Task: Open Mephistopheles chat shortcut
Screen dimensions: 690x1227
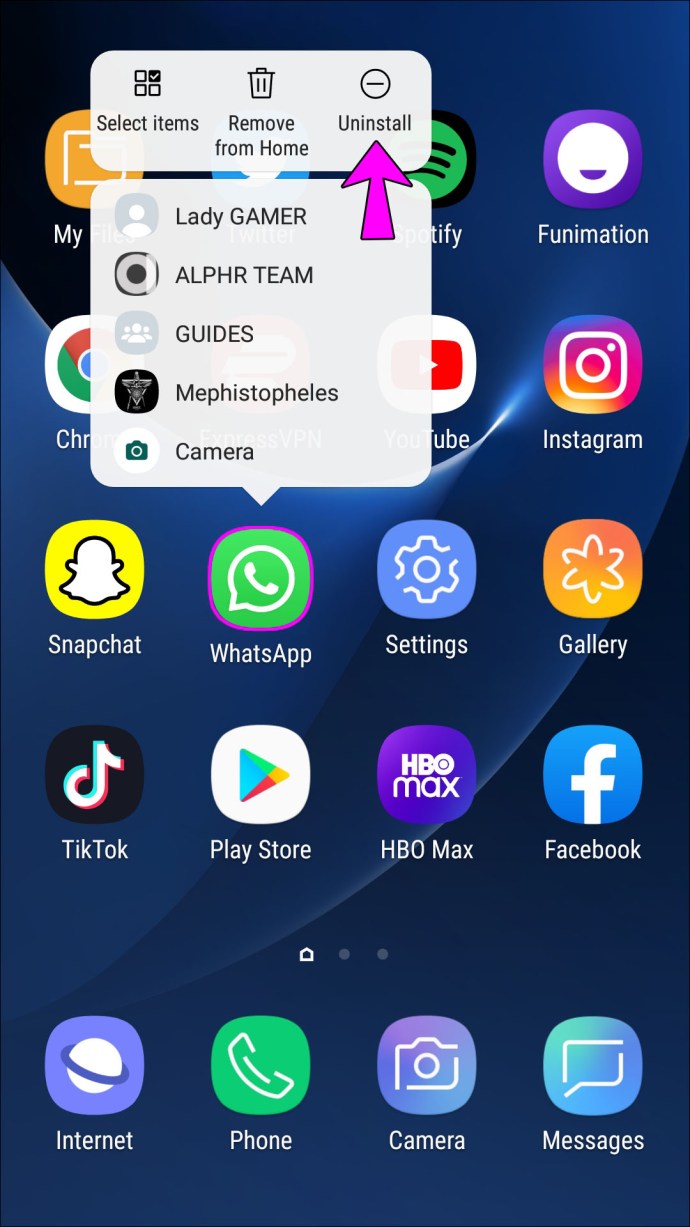Action: [256, 393]
